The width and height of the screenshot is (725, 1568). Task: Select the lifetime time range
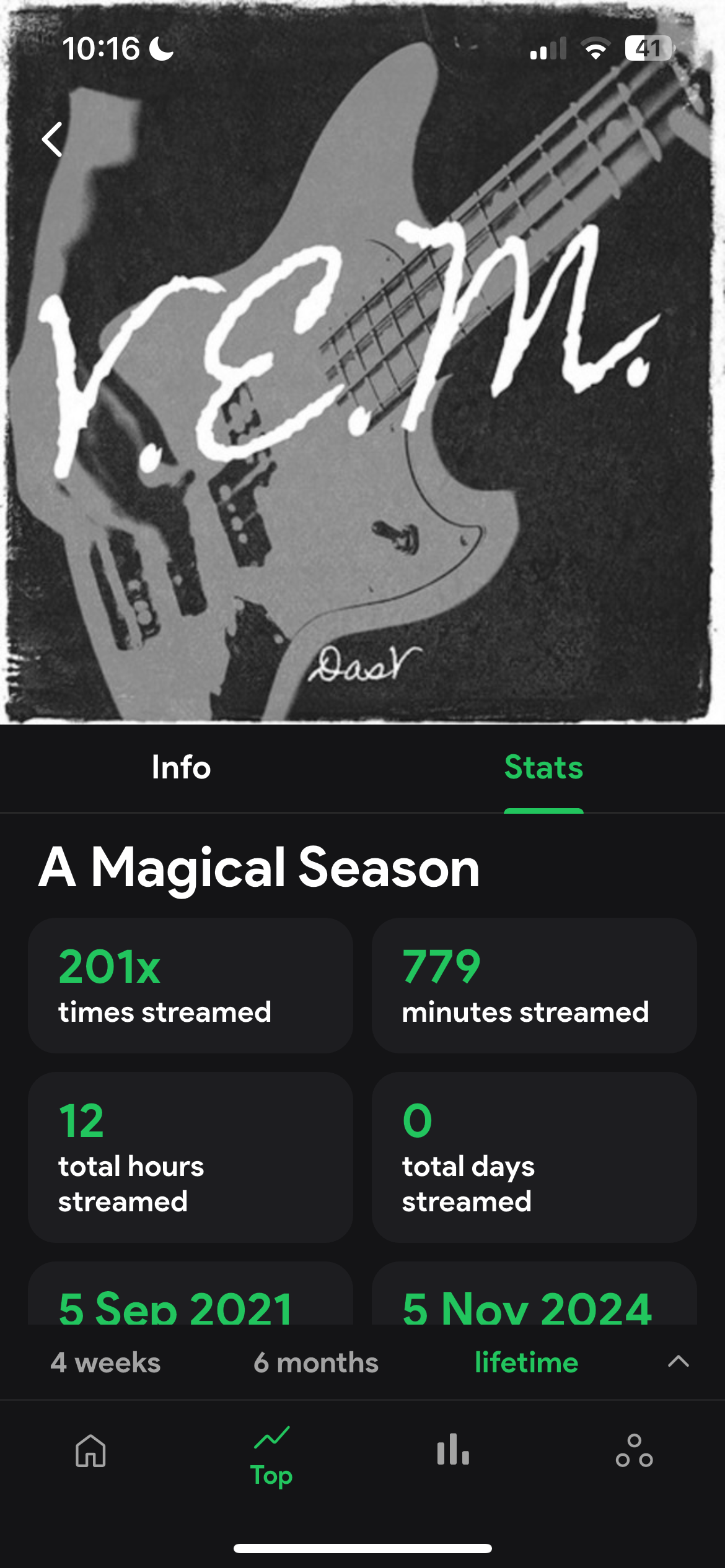pos(526,1362)
